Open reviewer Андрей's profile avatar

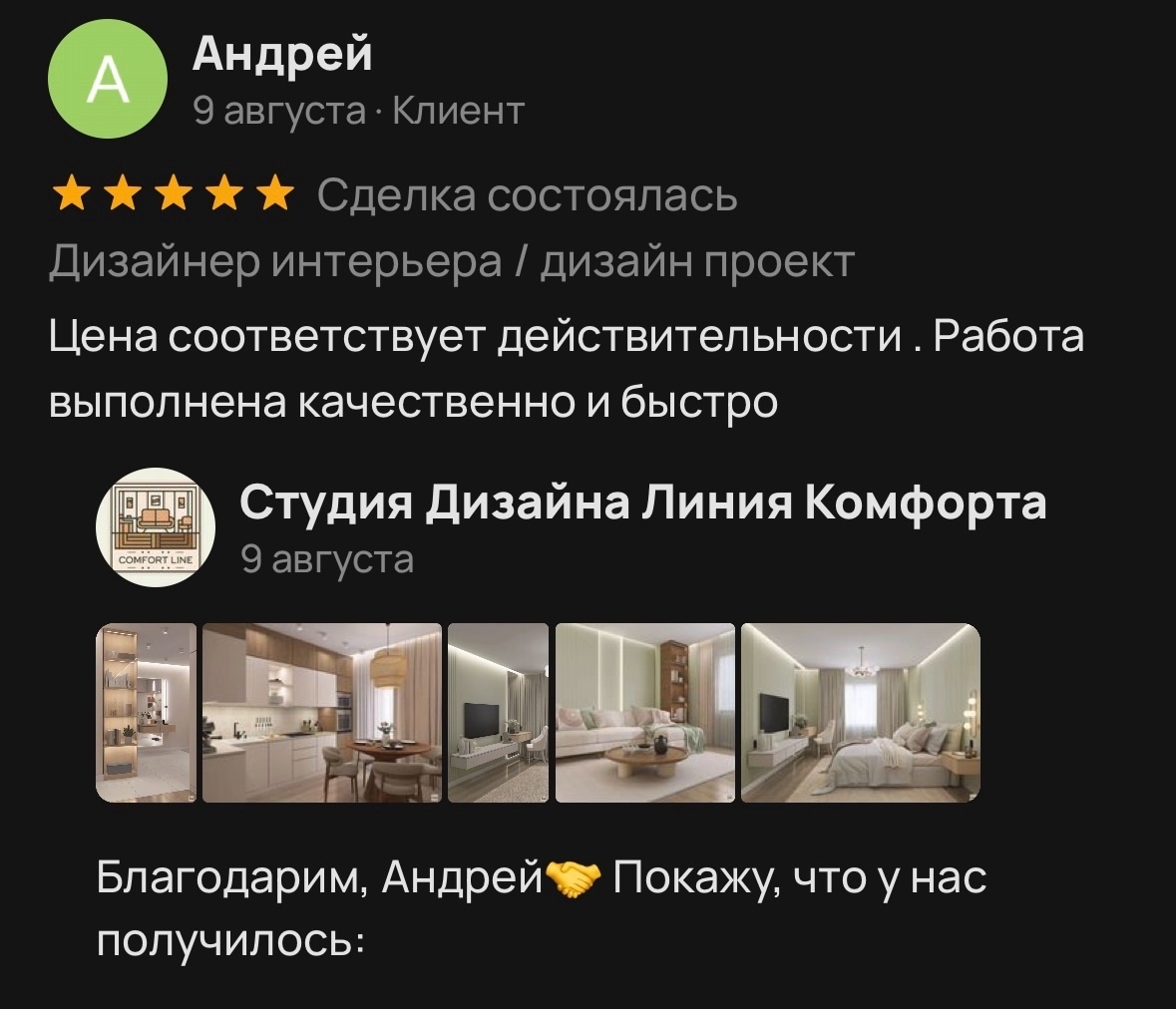108,83
